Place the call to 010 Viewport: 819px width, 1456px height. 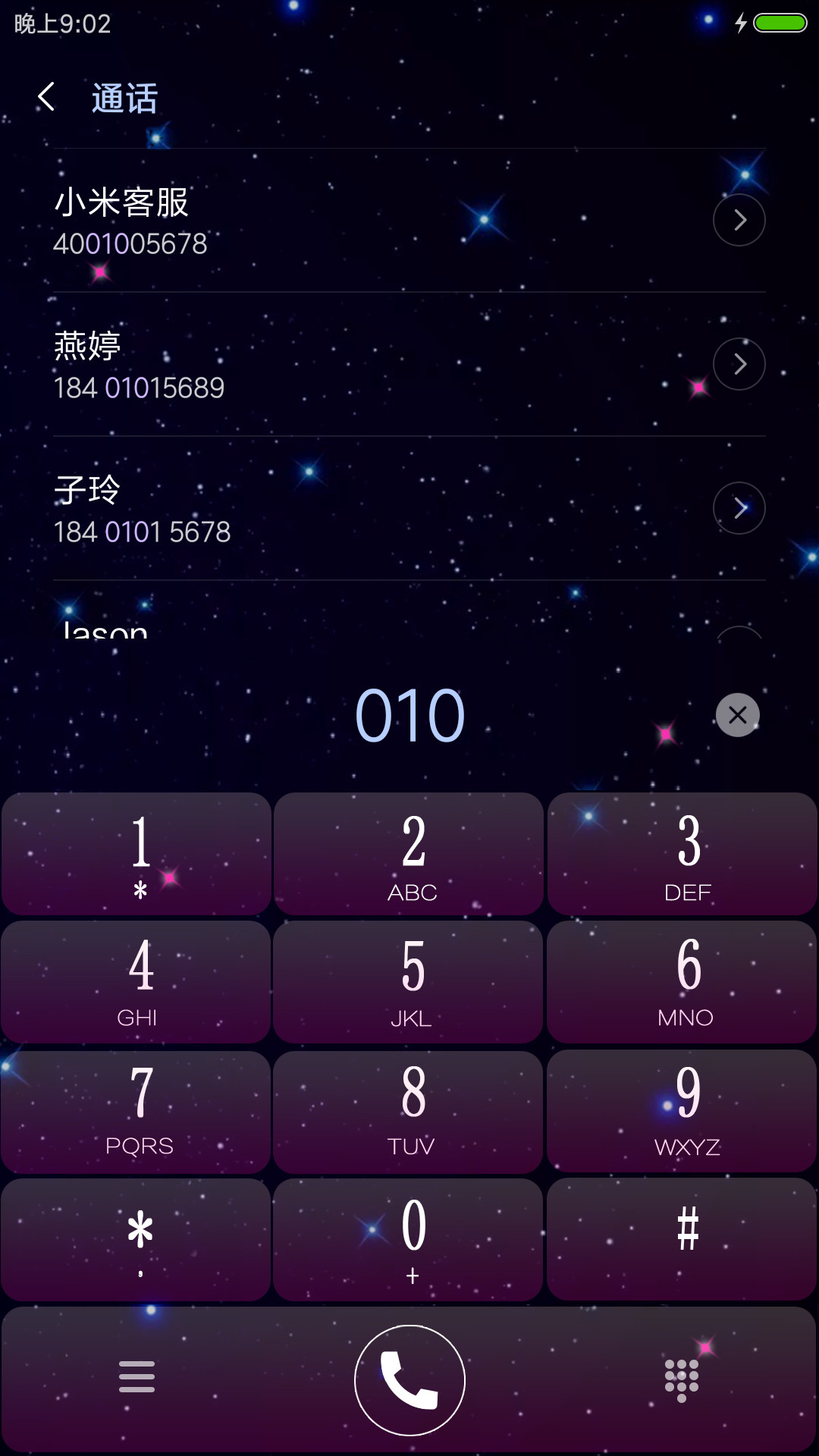tap(409, 1380)
